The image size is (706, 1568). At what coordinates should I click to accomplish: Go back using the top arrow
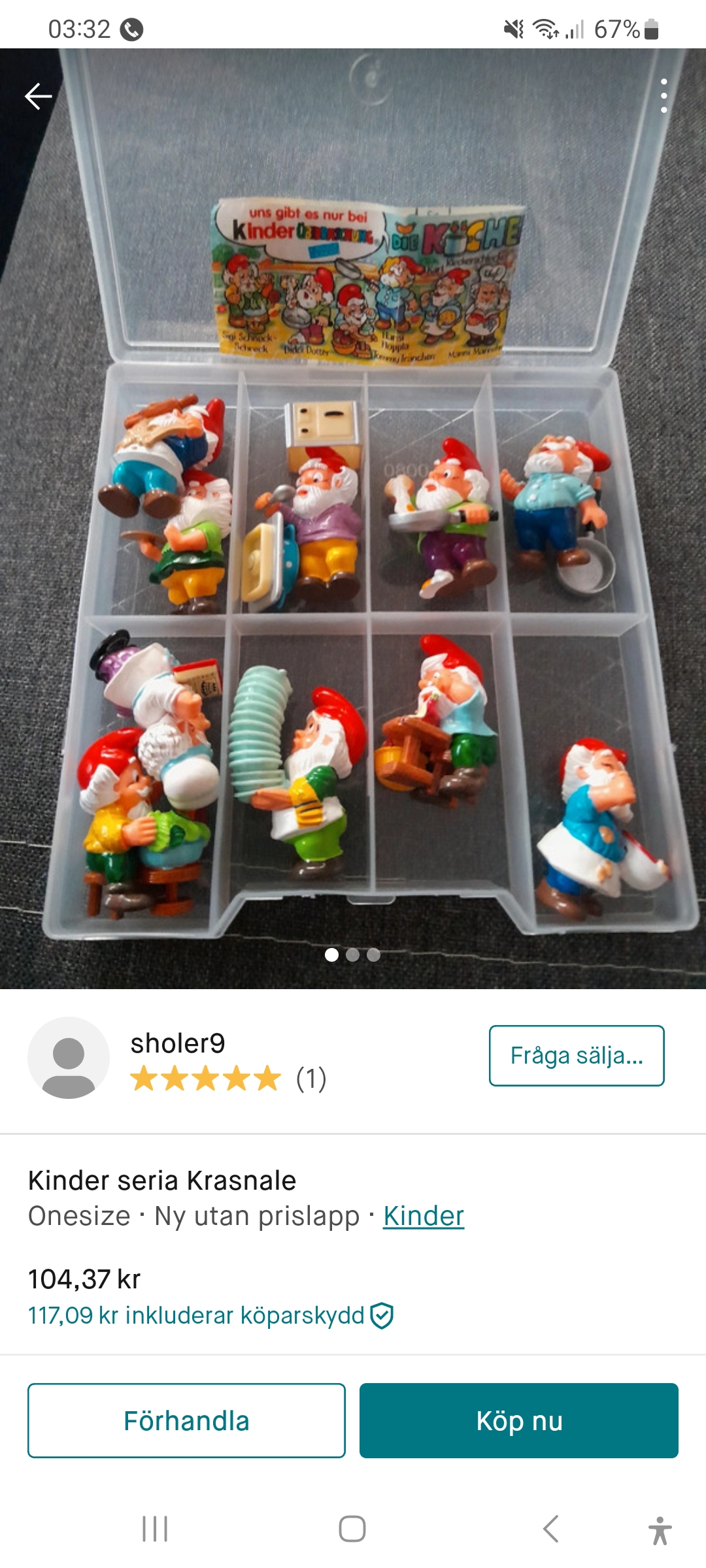(x=38, y=96)
